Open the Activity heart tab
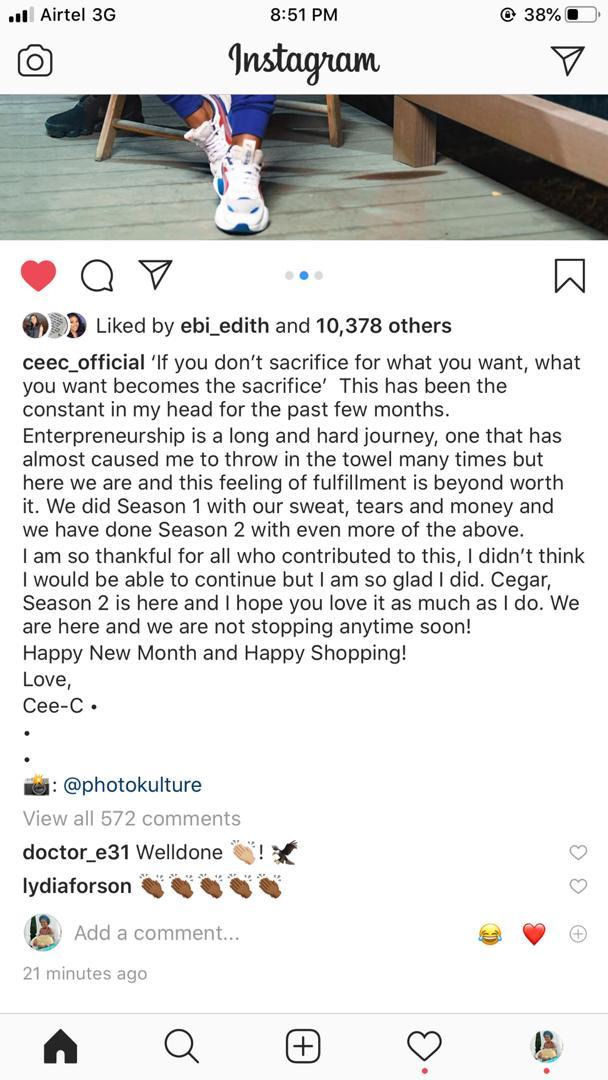Image resolution: width=608 pixels, height=1080 pixels. 424,1046
